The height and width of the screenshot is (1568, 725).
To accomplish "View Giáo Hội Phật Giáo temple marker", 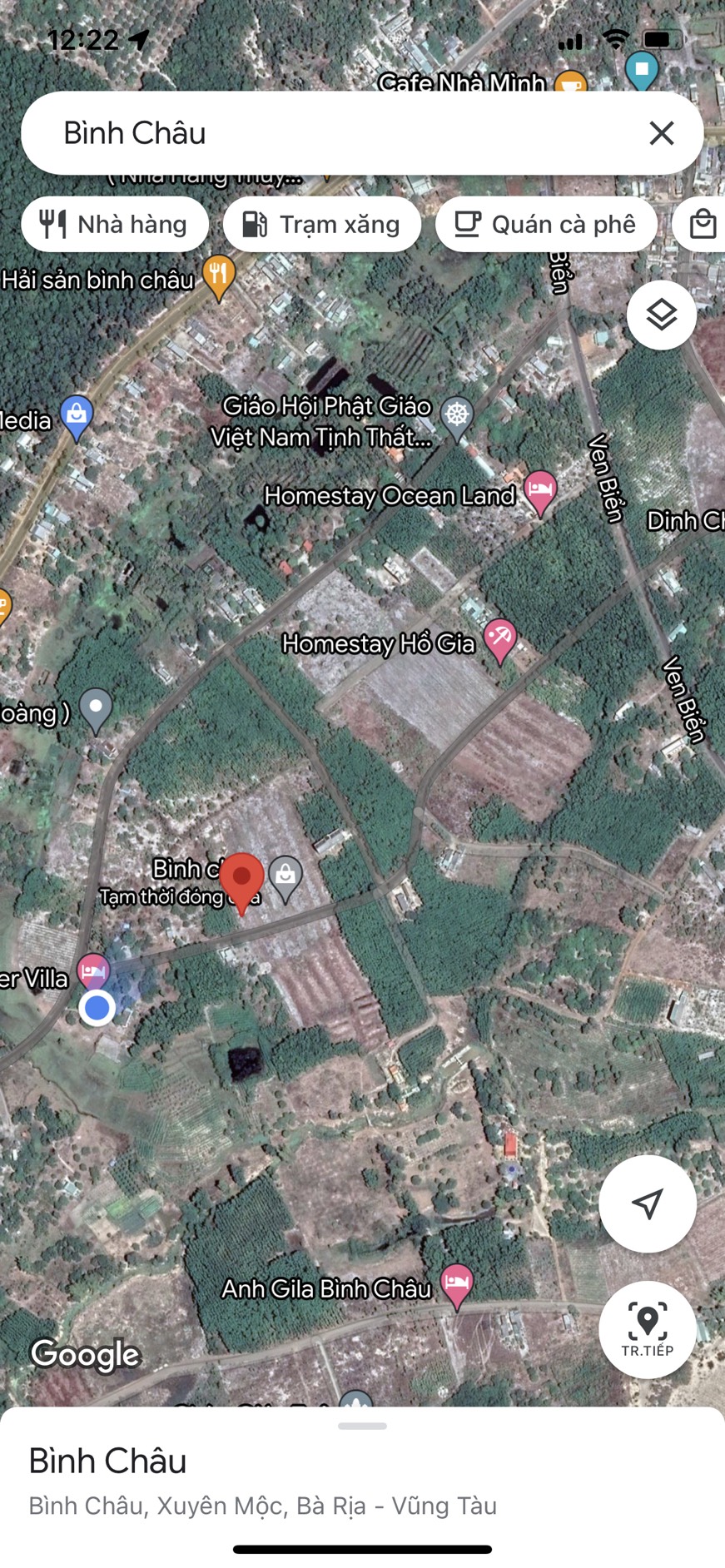I will point(457,417).
